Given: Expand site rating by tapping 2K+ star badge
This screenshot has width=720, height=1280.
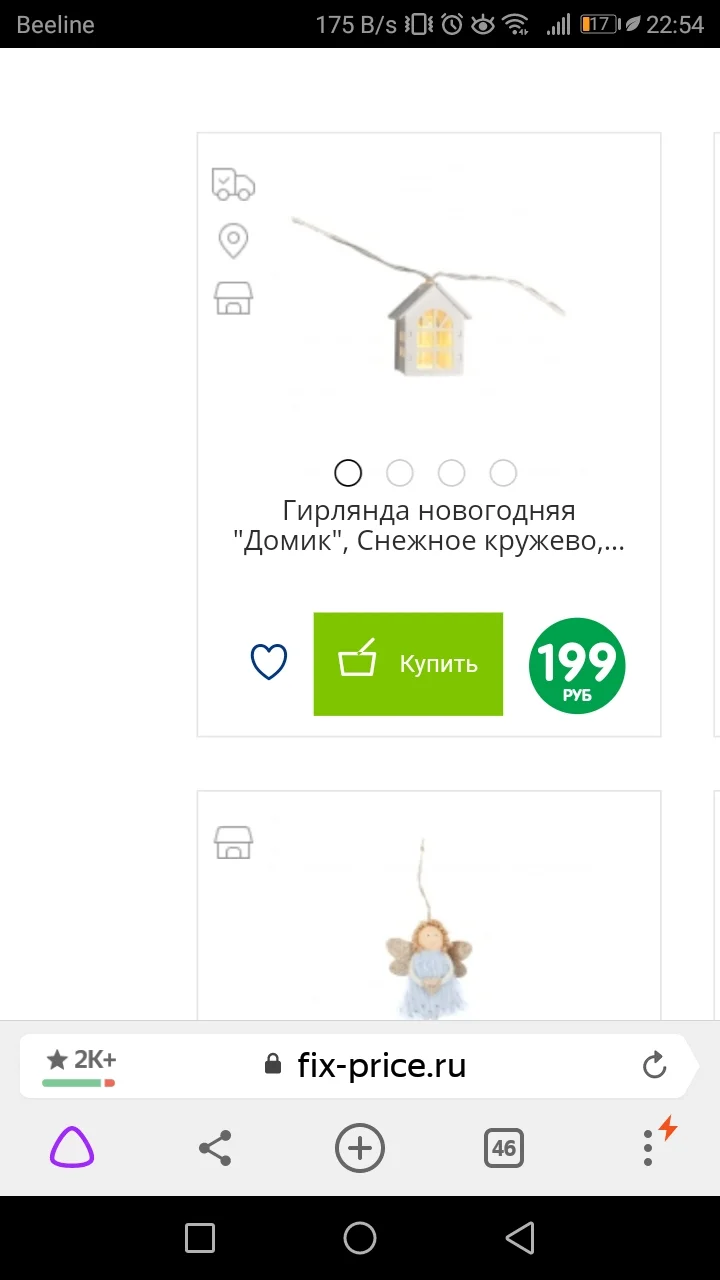Looking at the screenshot, I should coord(80,1057).
